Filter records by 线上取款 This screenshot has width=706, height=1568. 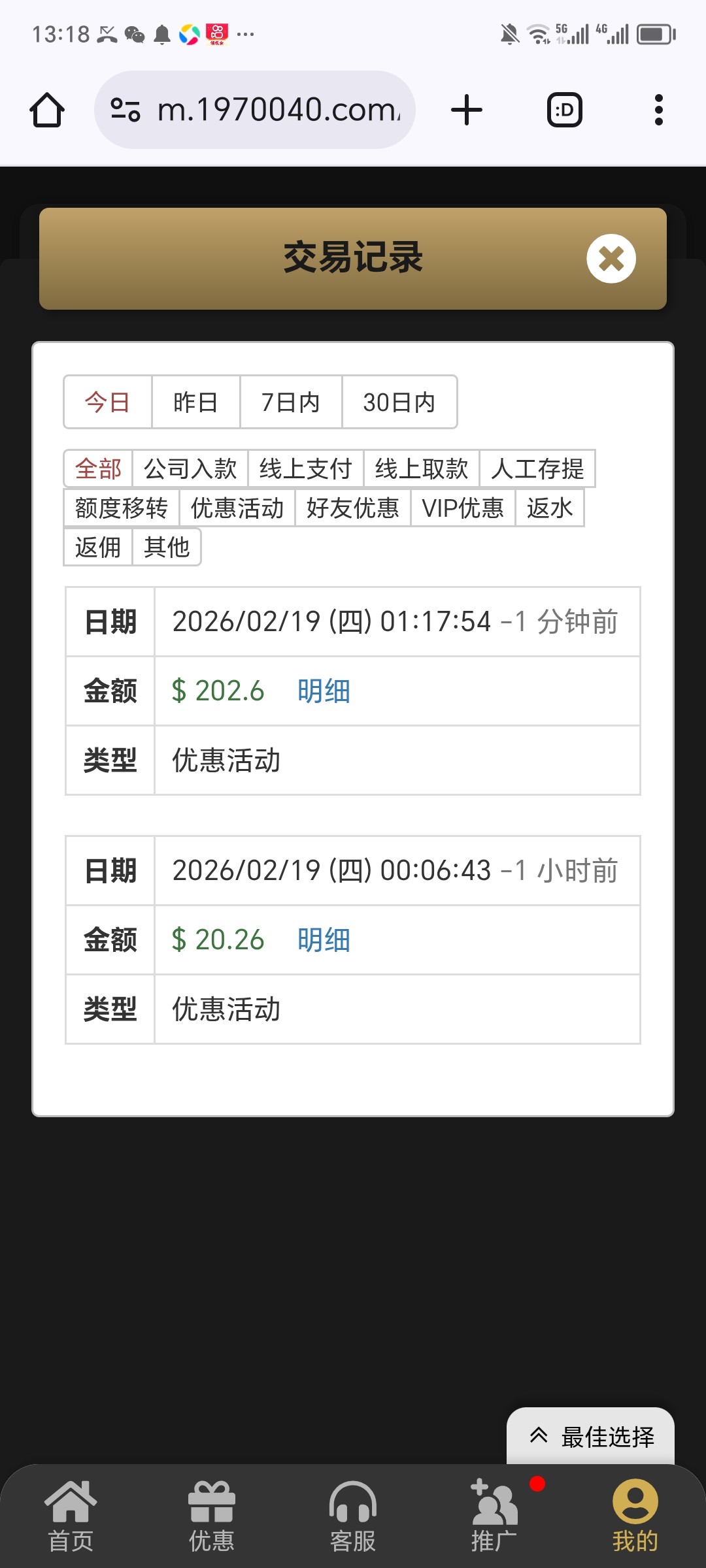[x=421, y=468]
